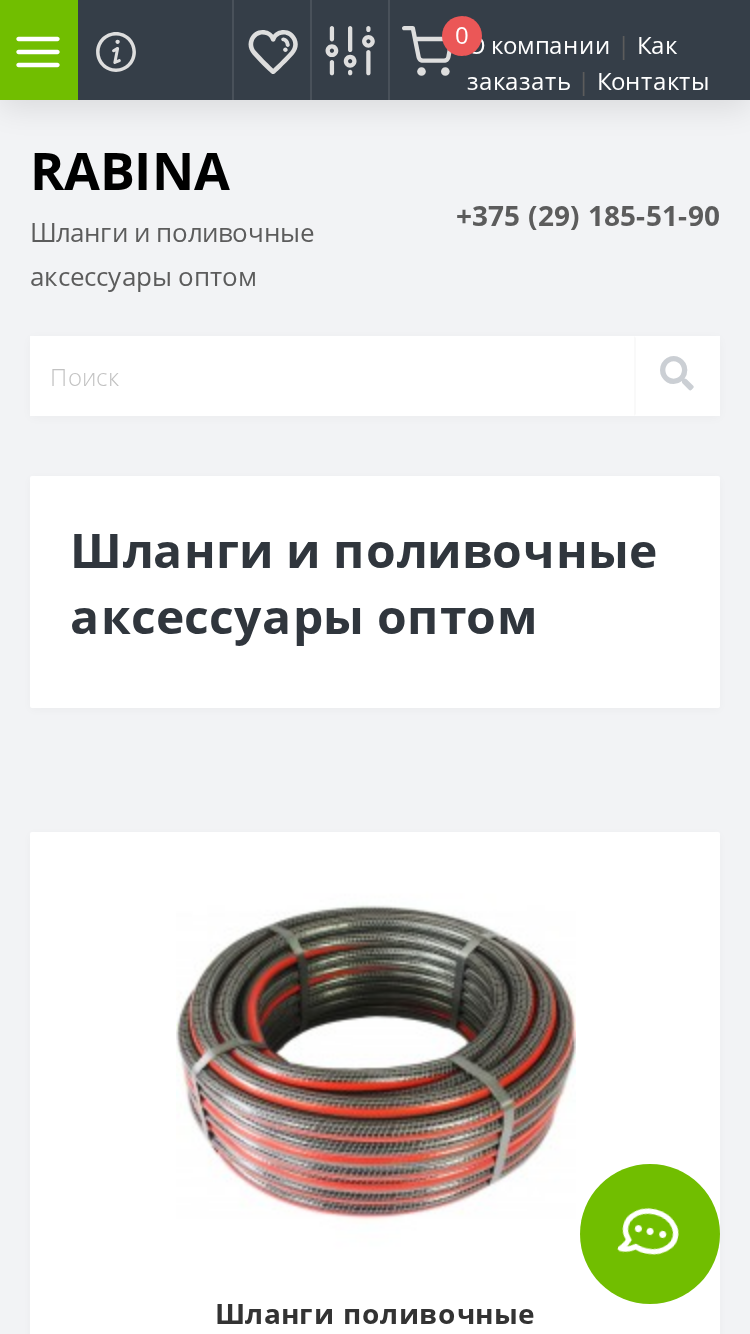
Task: Open the comparison sliders icon
Action: [350, 51]
